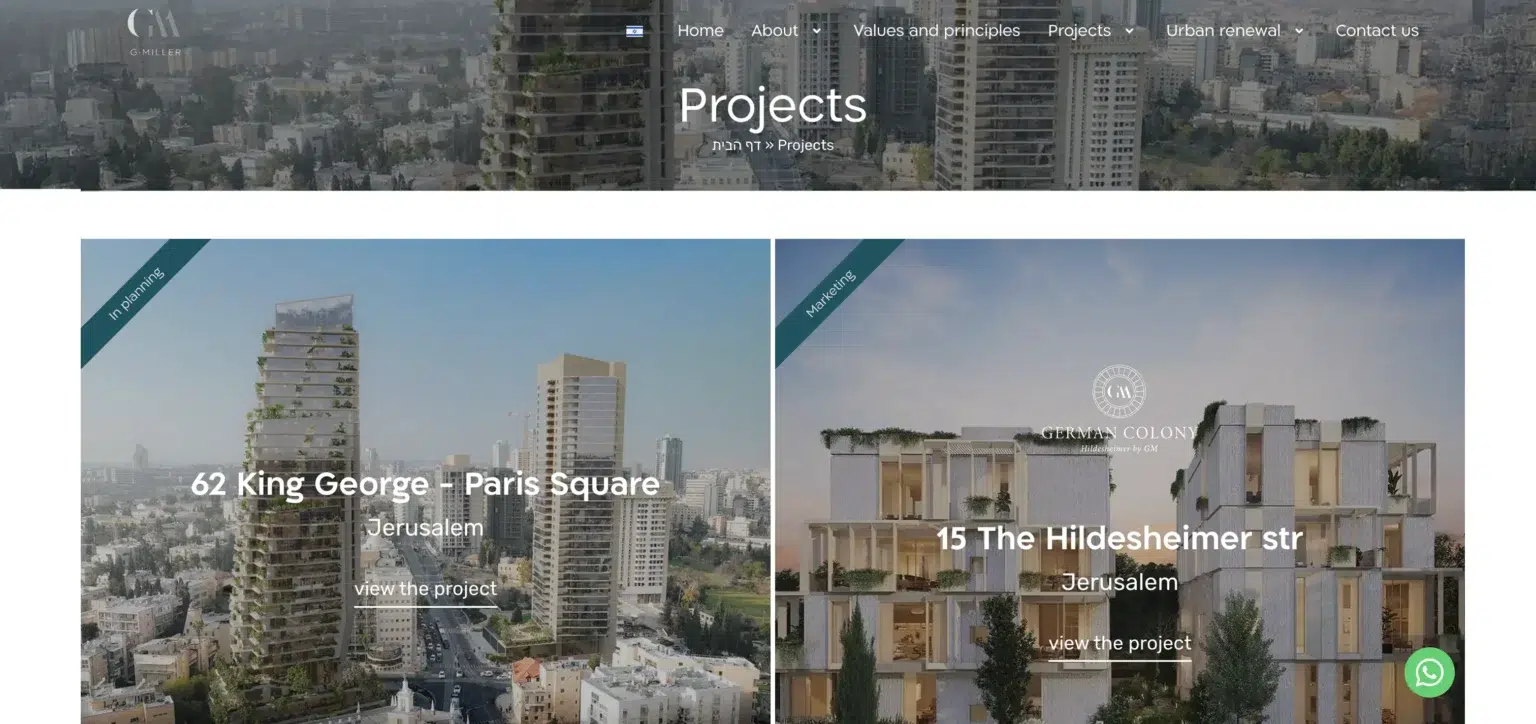Expand the About dropdown chevron

[x=816, y=31]
